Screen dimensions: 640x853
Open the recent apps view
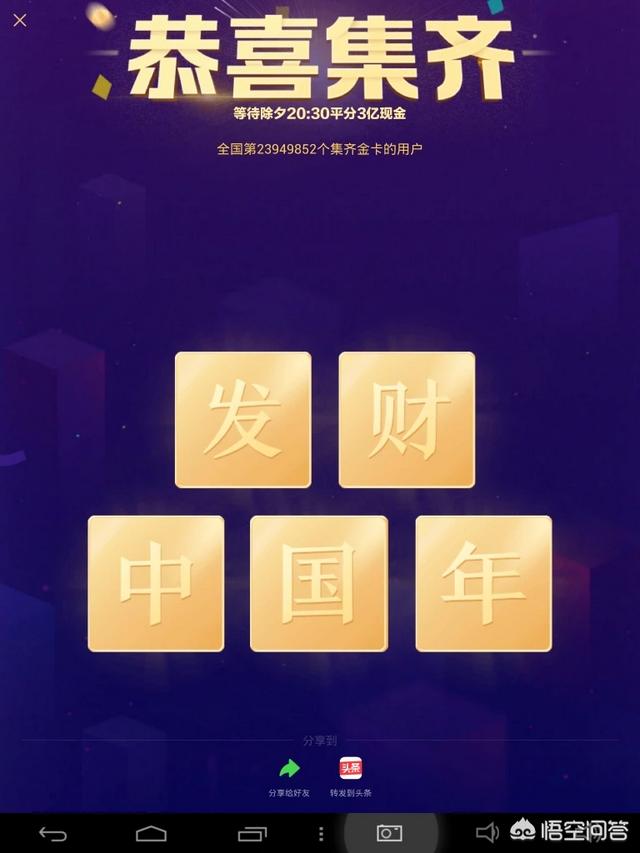[x=251, y=833]
